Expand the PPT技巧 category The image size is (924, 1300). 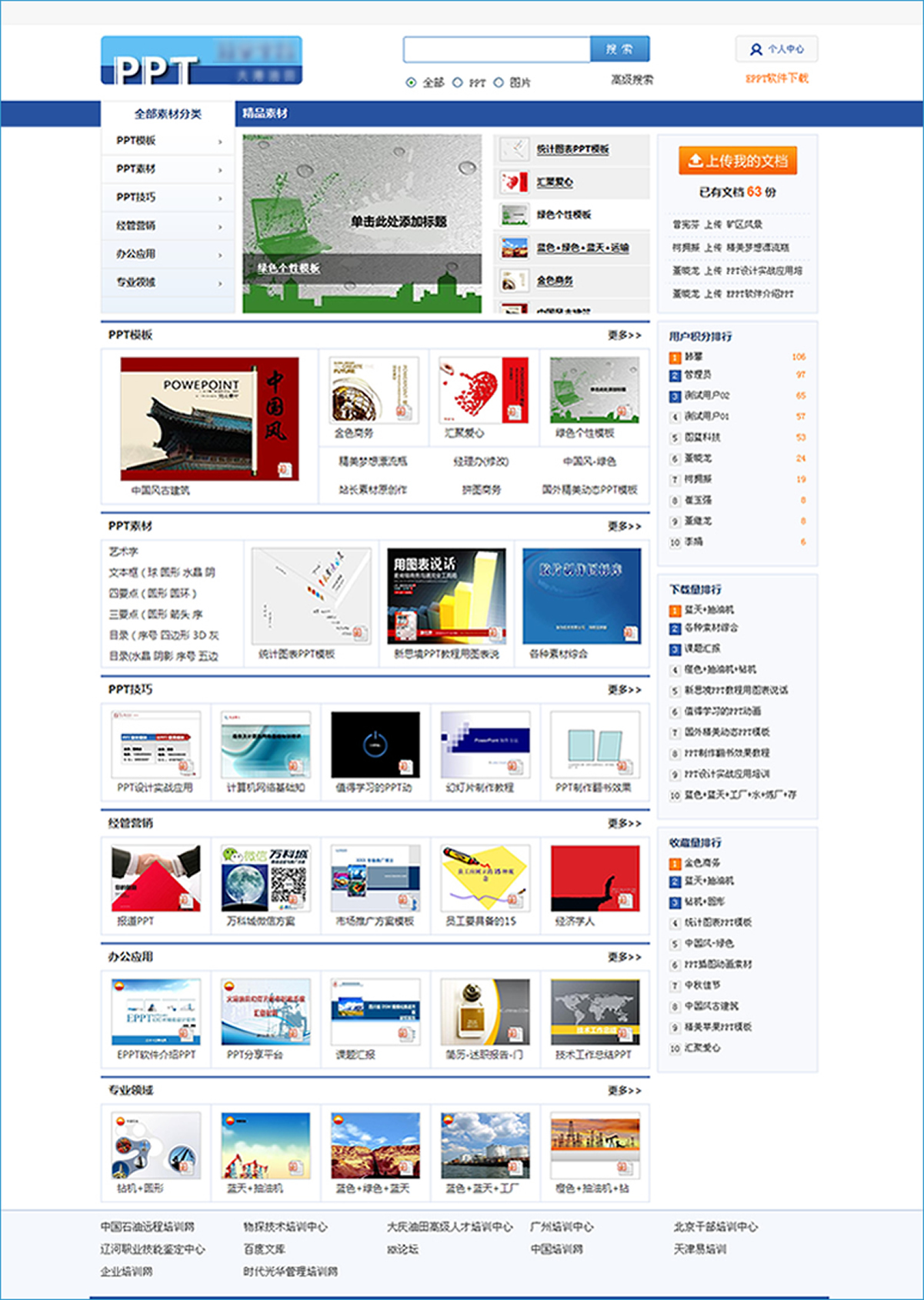(x=167, y=198)
